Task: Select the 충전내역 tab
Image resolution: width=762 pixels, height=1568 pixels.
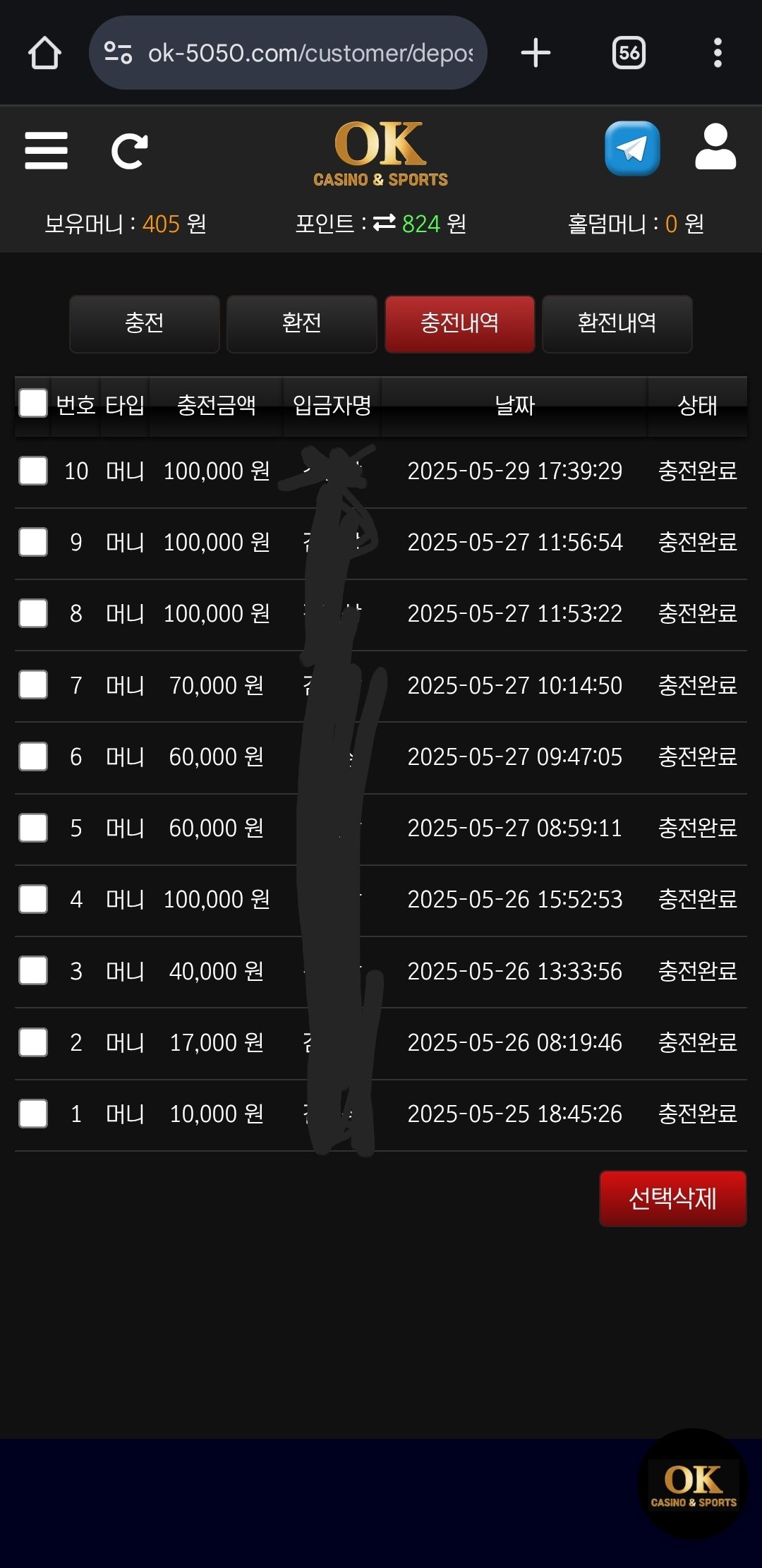Action: point(459,323)
